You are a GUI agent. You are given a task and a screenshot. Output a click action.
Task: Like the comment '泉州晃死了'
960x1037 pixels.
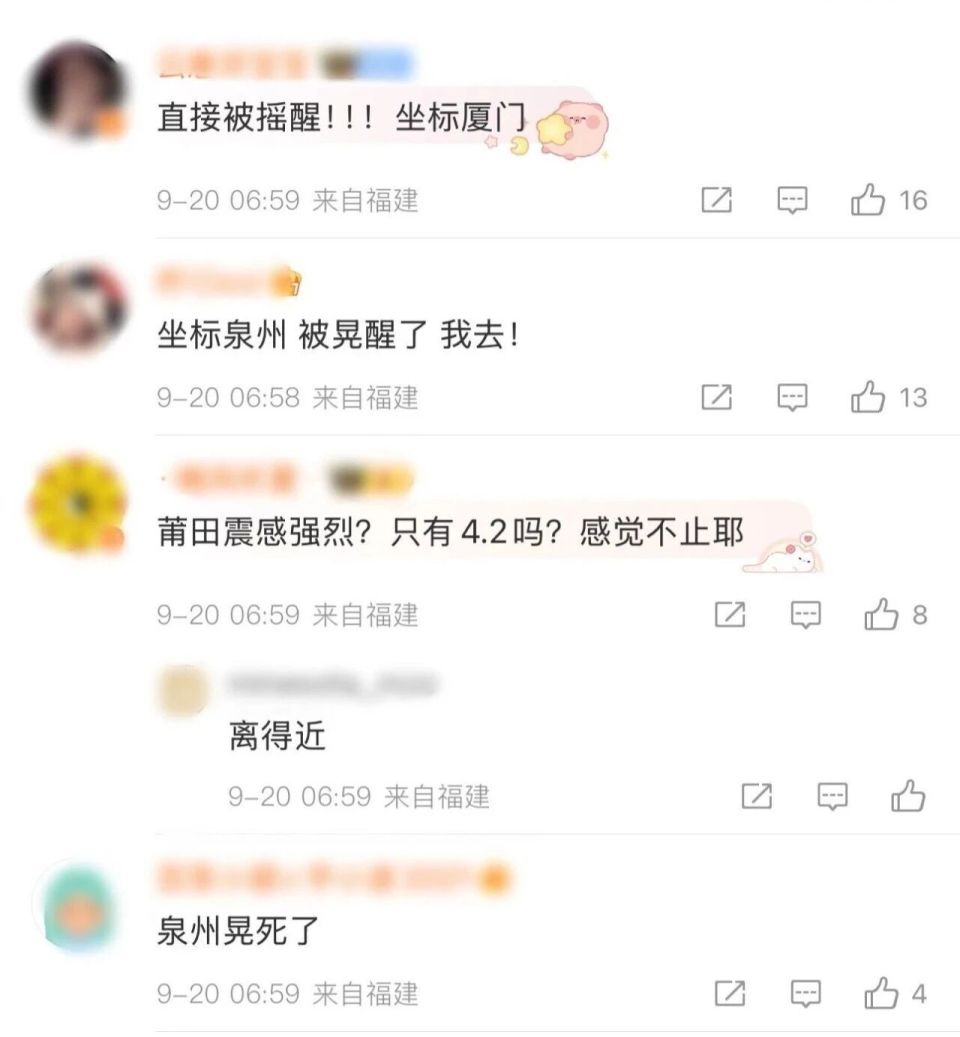[x=881, y=994]
